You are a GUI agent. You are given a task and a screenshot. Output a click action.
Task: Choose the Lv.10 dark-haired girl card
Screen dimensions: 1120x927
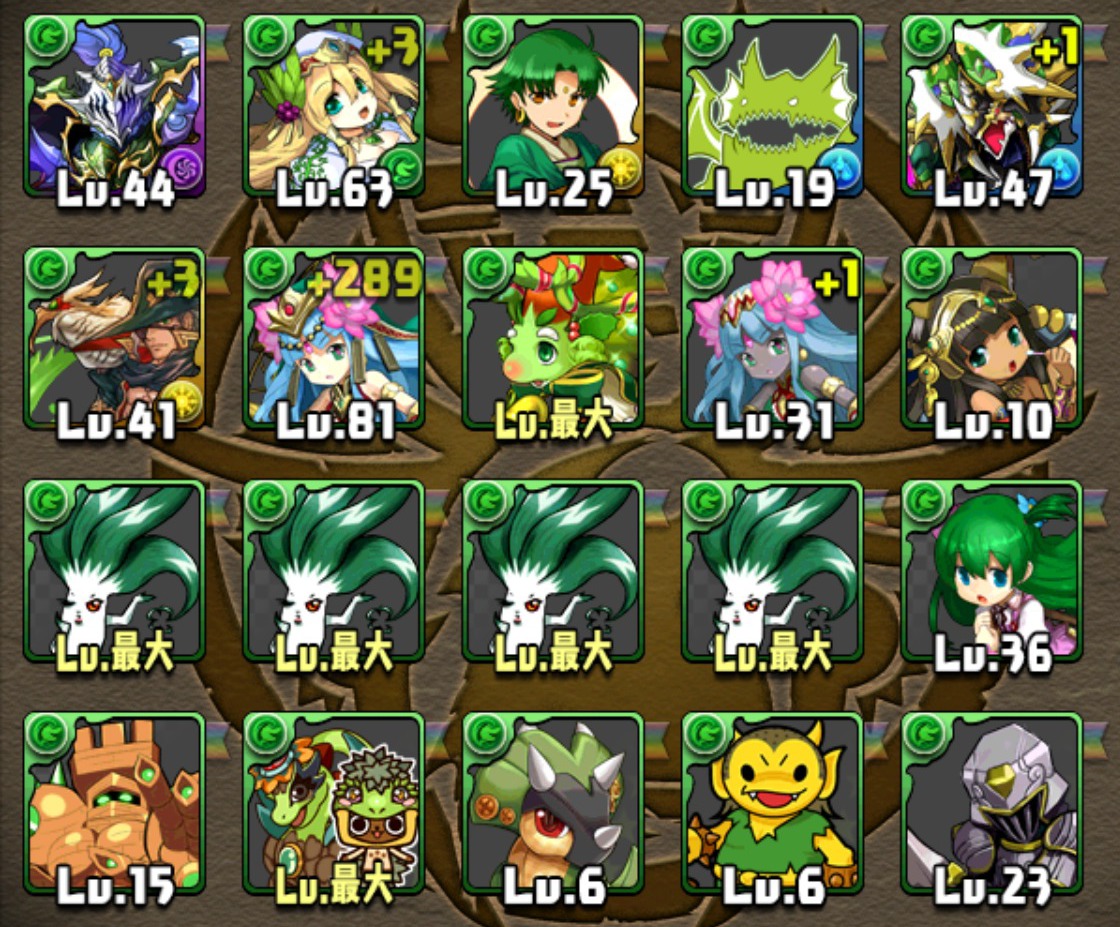pyautogui.click(x=991, y=340)
